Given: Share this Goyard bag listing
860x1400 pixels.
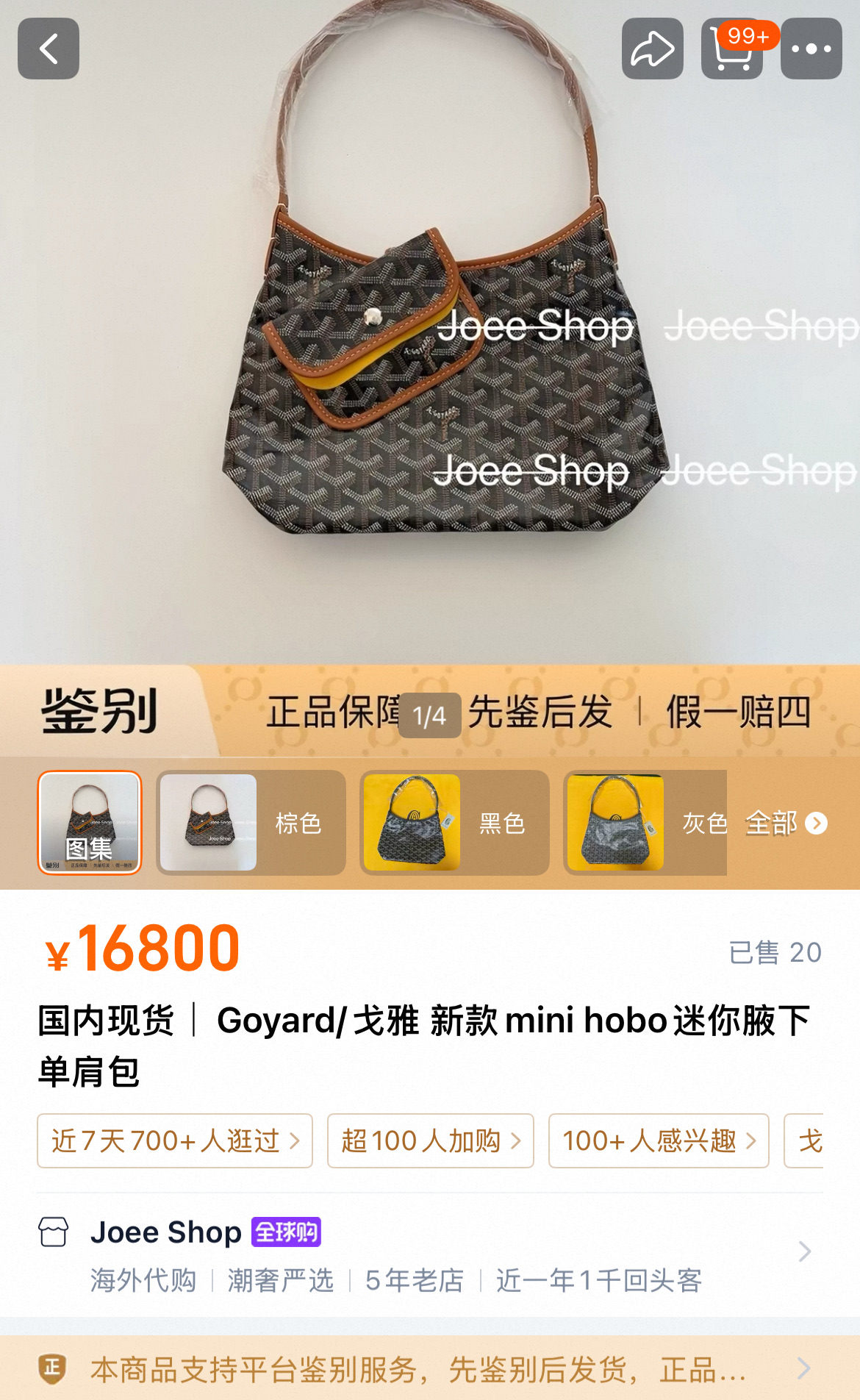Looking at the screenshot, I should click(653, 49).
